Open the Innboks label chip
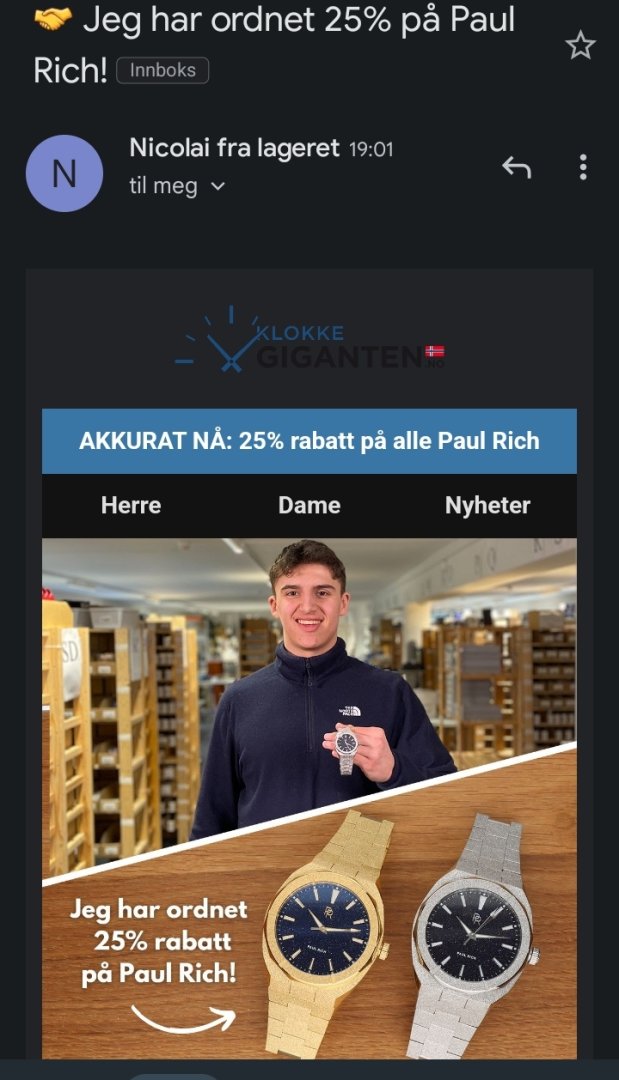Image resolution: width=619 pixels, height=1080 pixels. click(162, 70)
